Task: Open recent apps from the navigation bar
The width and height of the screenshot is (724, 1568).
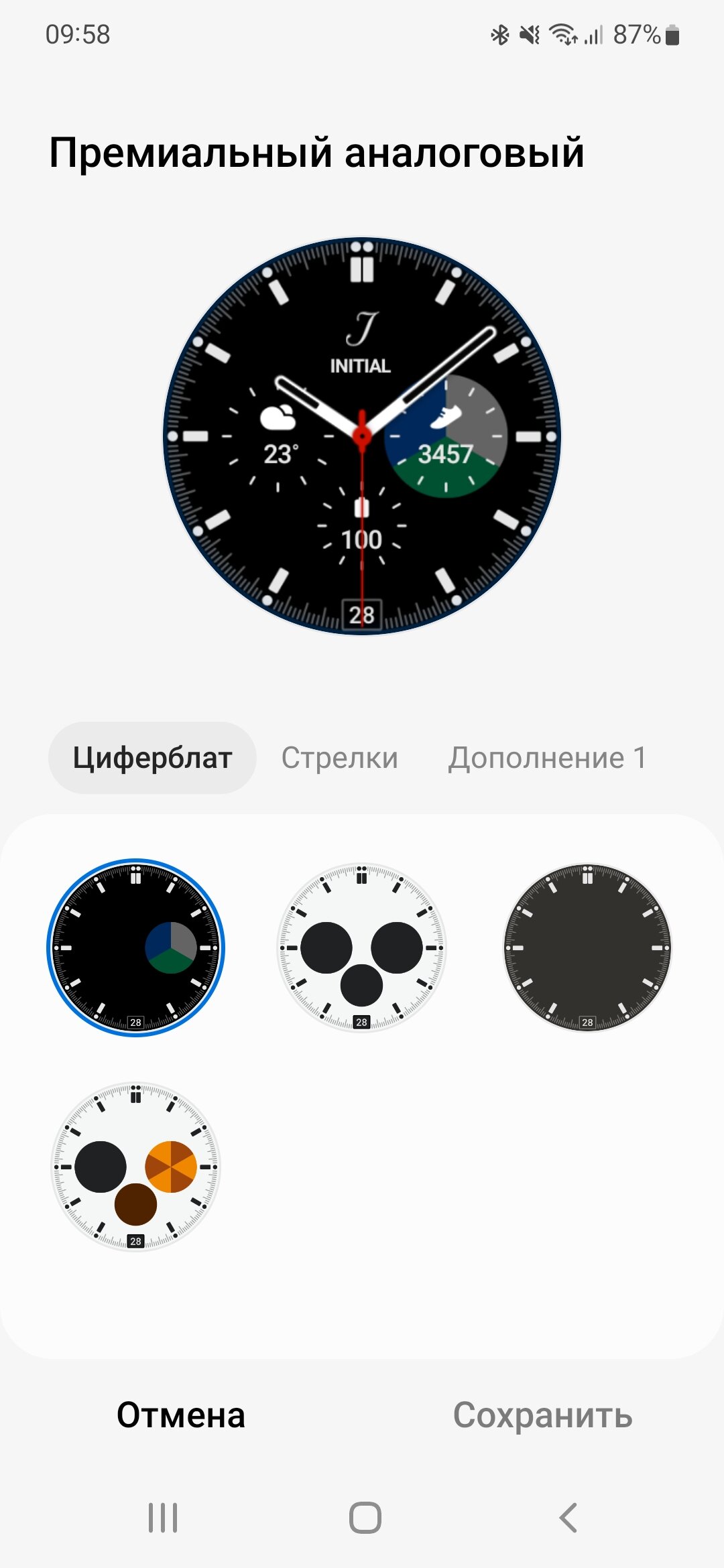Action: [x=163, y=1518]
